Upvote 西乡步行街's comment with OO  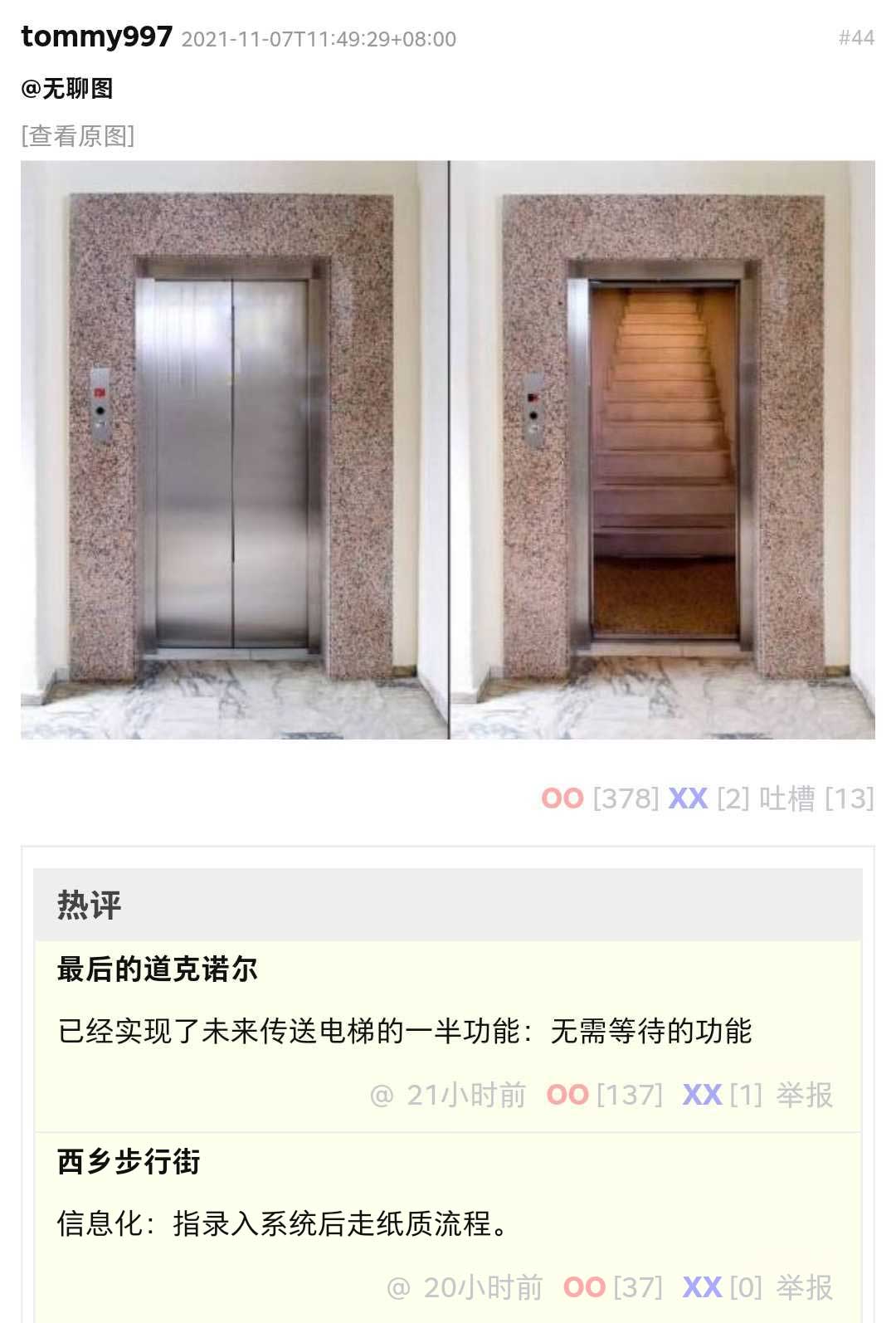tap(584, 1287)
